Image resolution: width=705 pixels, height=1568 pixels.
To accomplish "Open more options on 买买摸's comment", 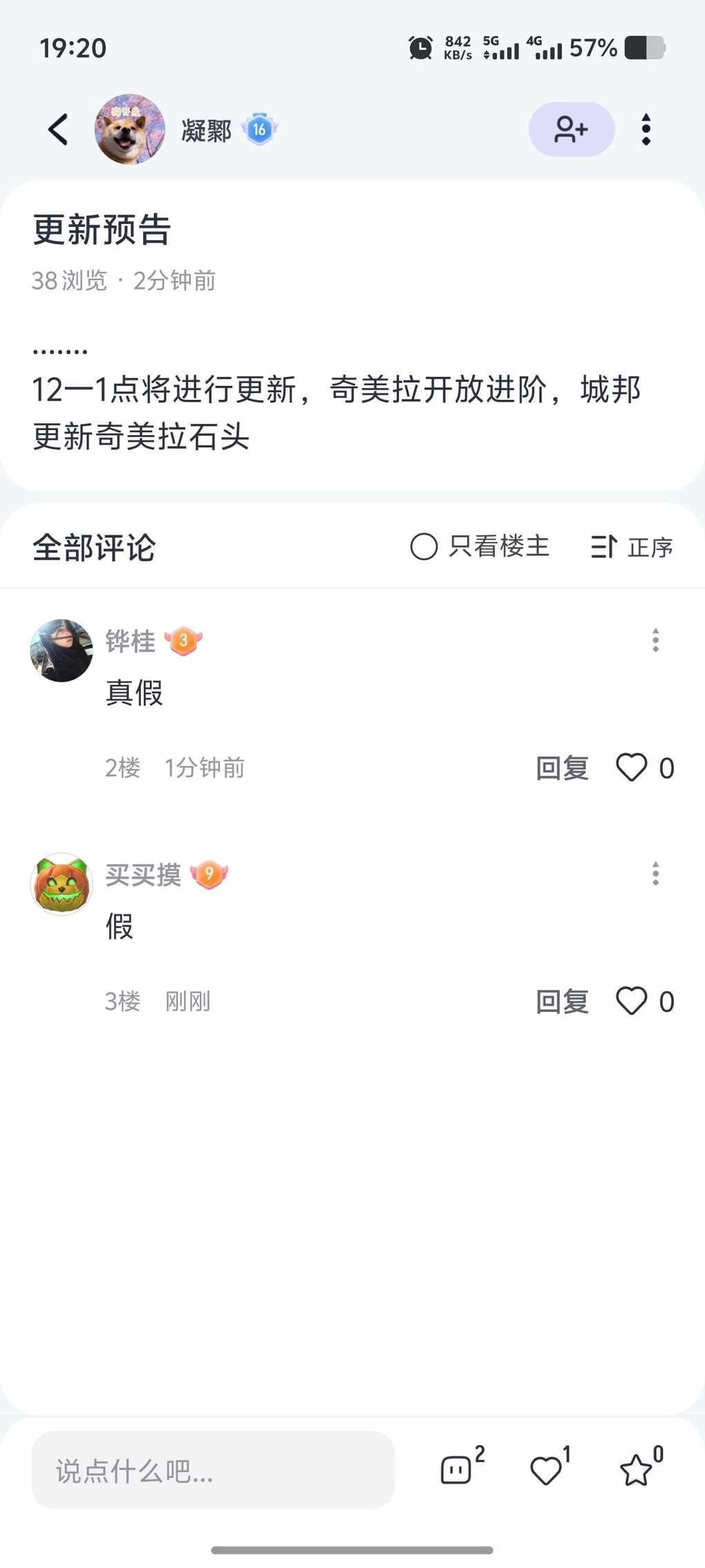I will click(x=655, y=874).
